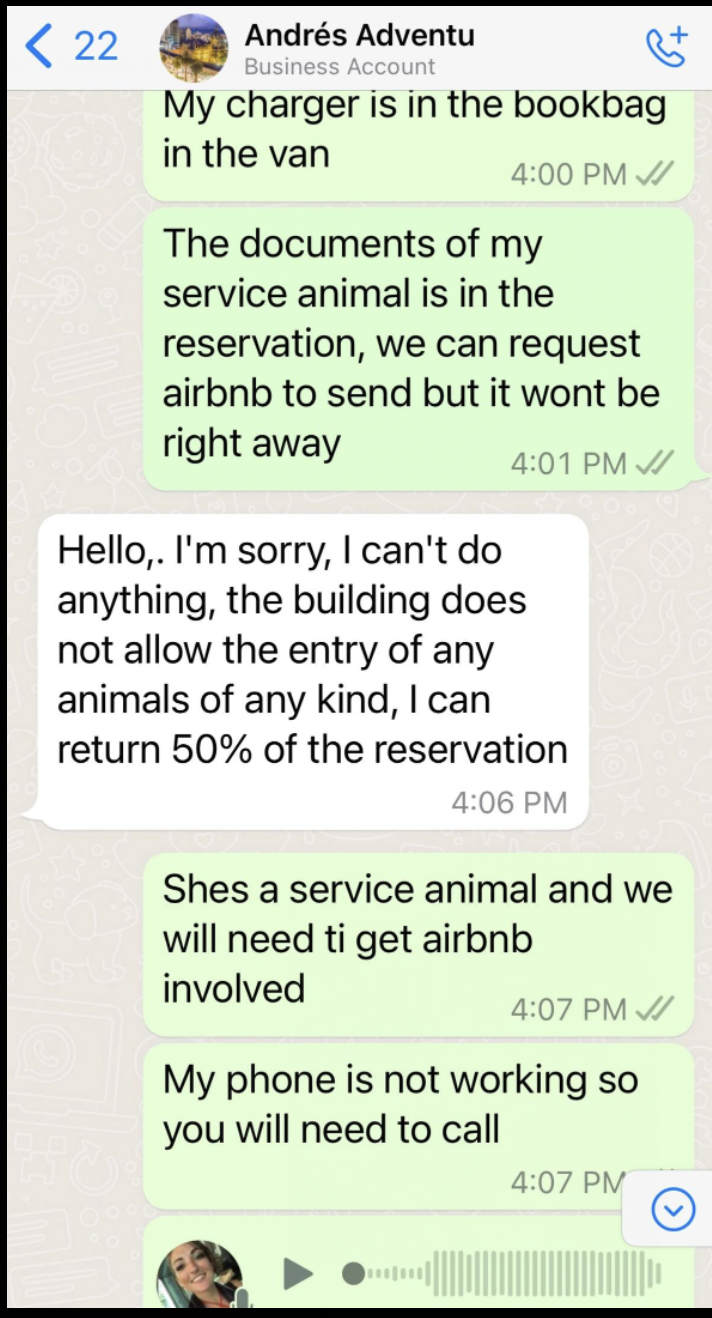Play the voice message

pyautogui.click(x=297, y=1273)
